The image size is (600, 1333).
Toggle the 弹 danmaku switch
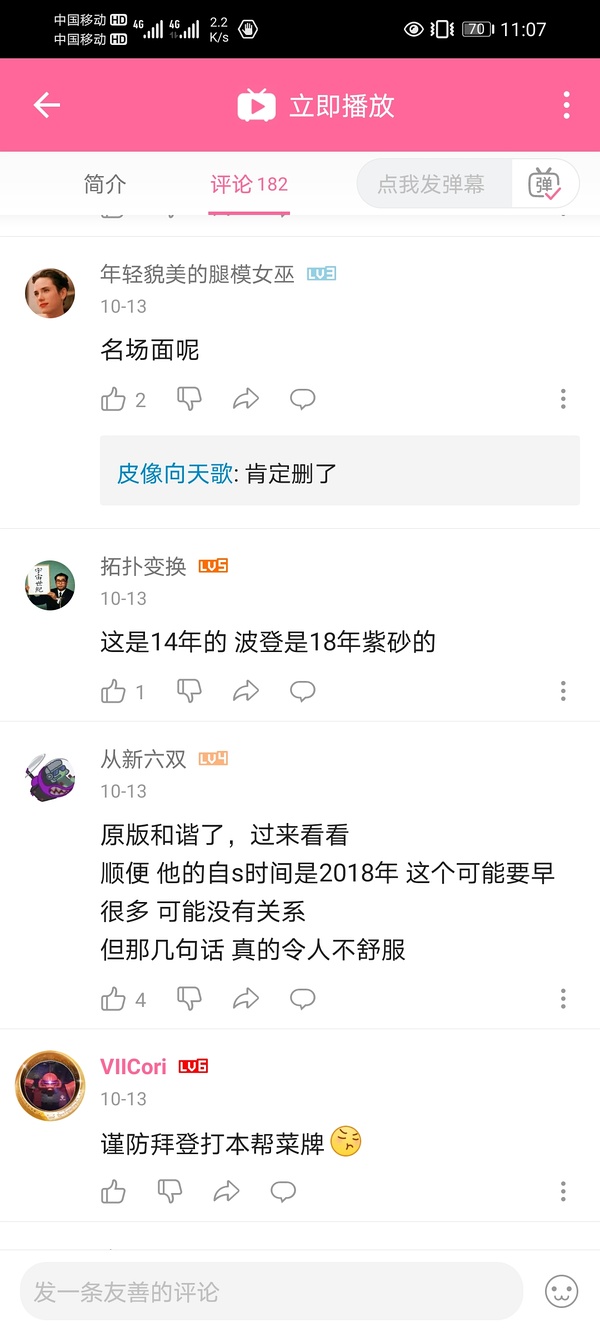[545, 184]
